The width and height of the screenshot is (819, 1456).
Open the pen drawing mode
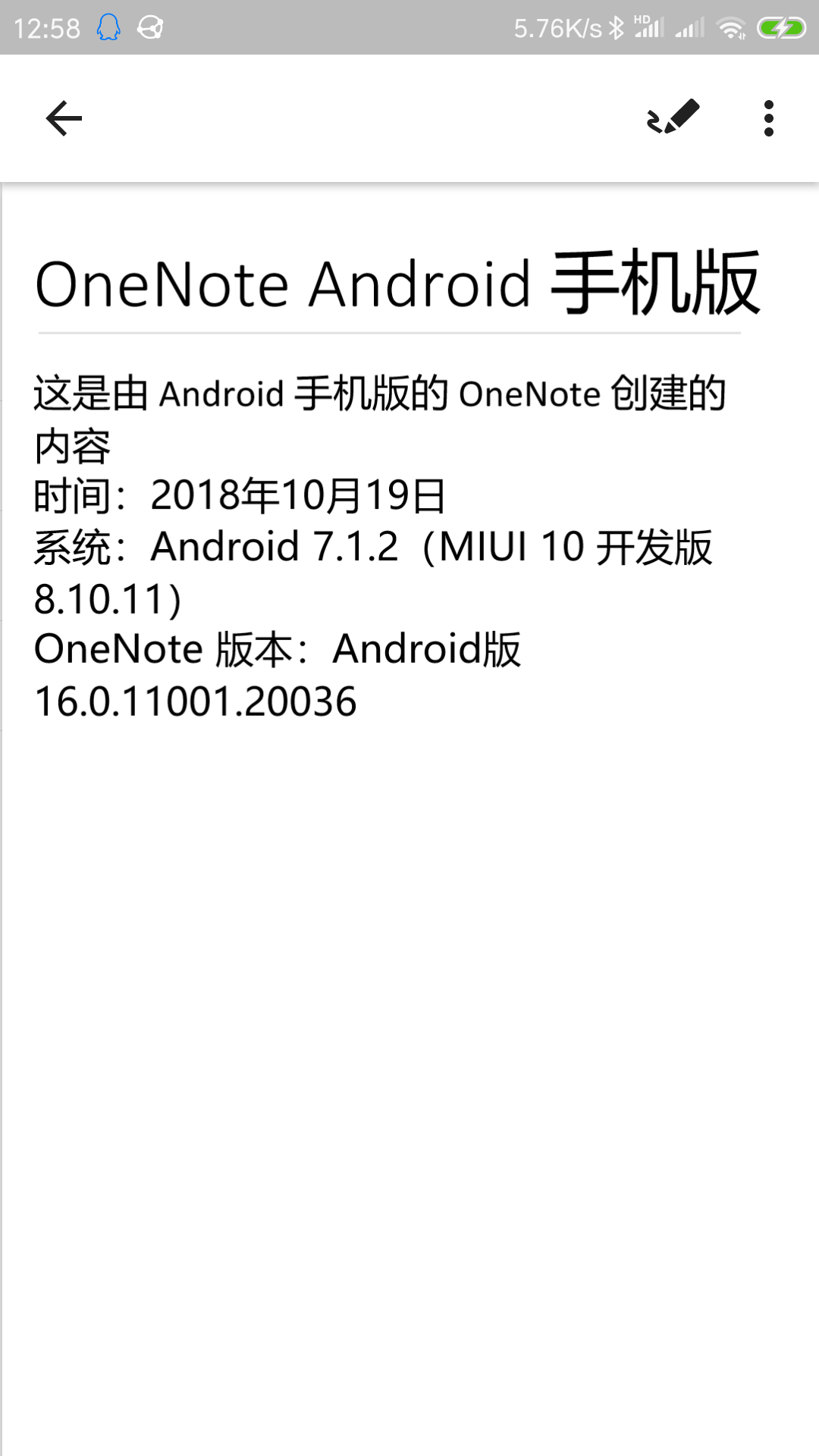pyautogui.click(x=673, y=118)
